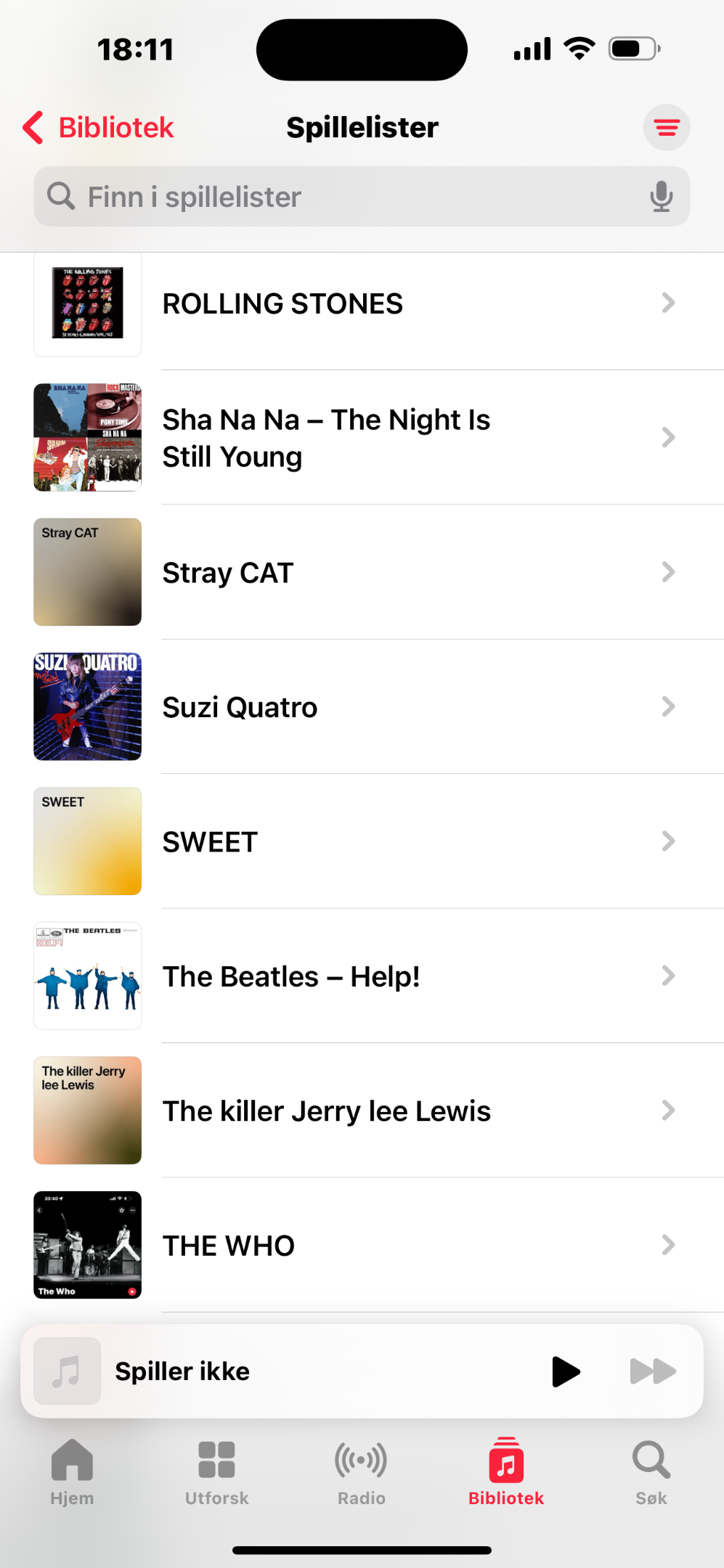The image size is (724, 1568).
Task: Open the SWEET playlist
Action: pos(362,841)
